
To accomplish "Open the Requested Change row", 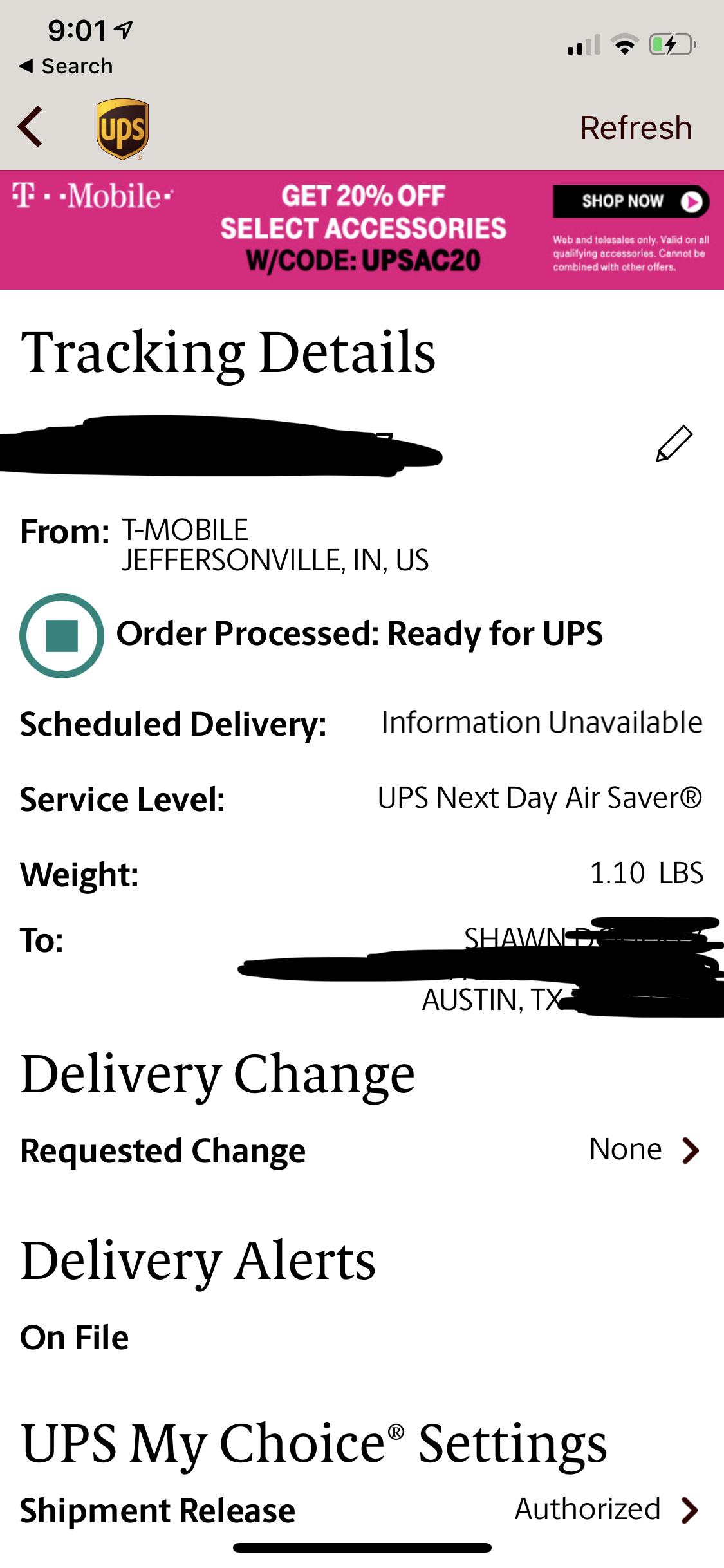I will pyautogui.click(x=362, y=1150).
